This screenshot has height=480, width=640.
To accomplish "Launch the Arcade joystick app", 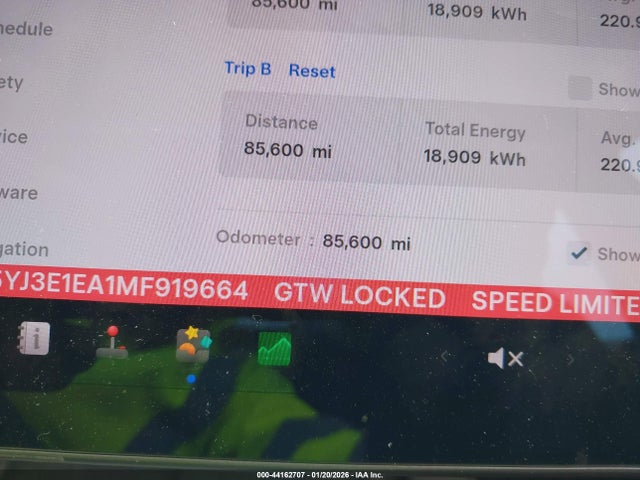I will (112, 343).
